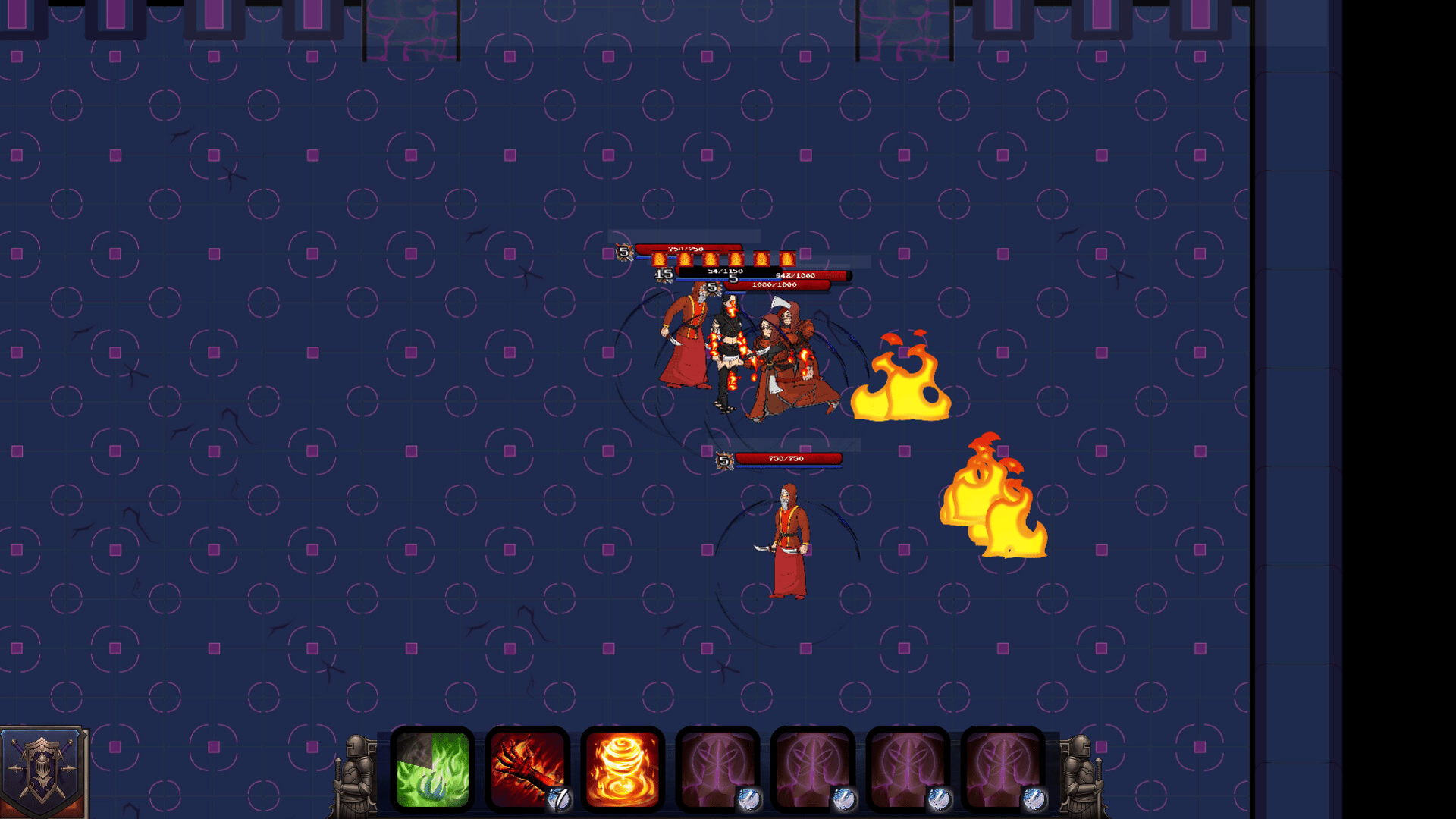Viewport: 1456px width, 819px height.
Task: Open the knight crest emblem menu
Action: [x=42, y=772]
